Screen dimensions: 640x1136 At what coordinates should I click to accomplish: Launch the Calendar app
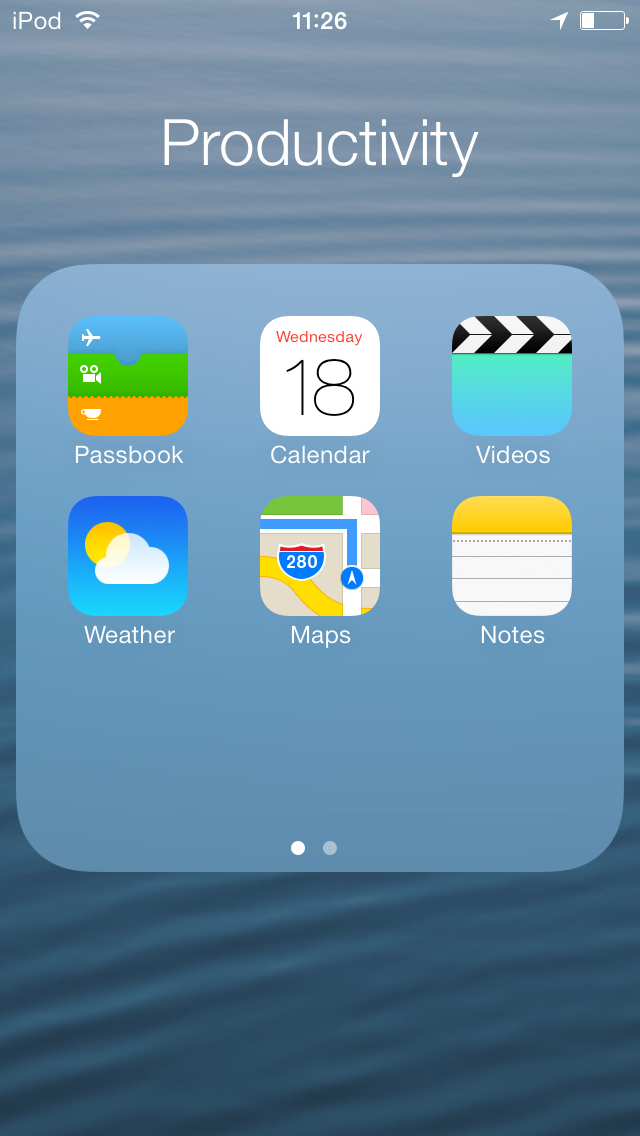(x=320, y=376)
